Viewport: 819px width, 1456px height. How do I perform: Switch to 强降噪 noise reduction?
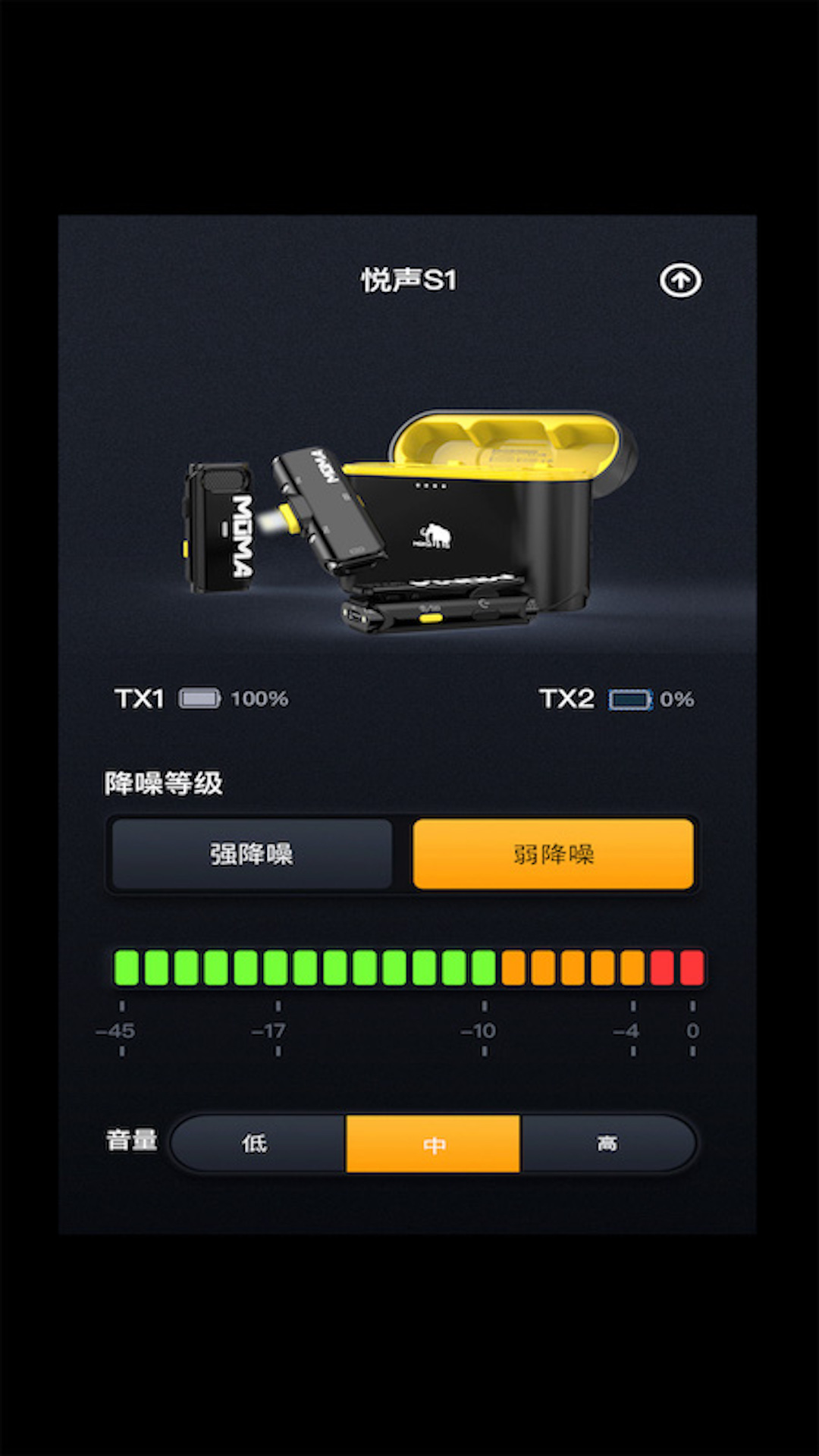(x=252, y=854)
